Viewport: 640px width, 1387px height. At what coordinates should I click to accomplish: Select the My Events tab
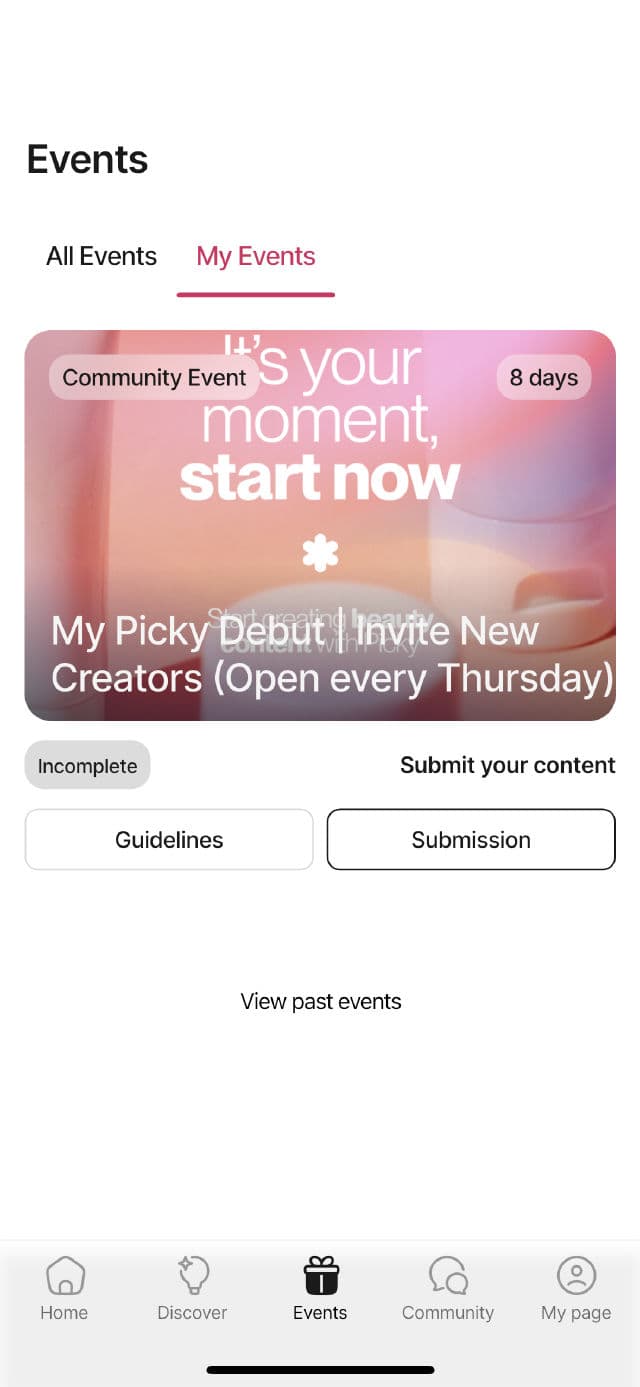pos(256,257)
